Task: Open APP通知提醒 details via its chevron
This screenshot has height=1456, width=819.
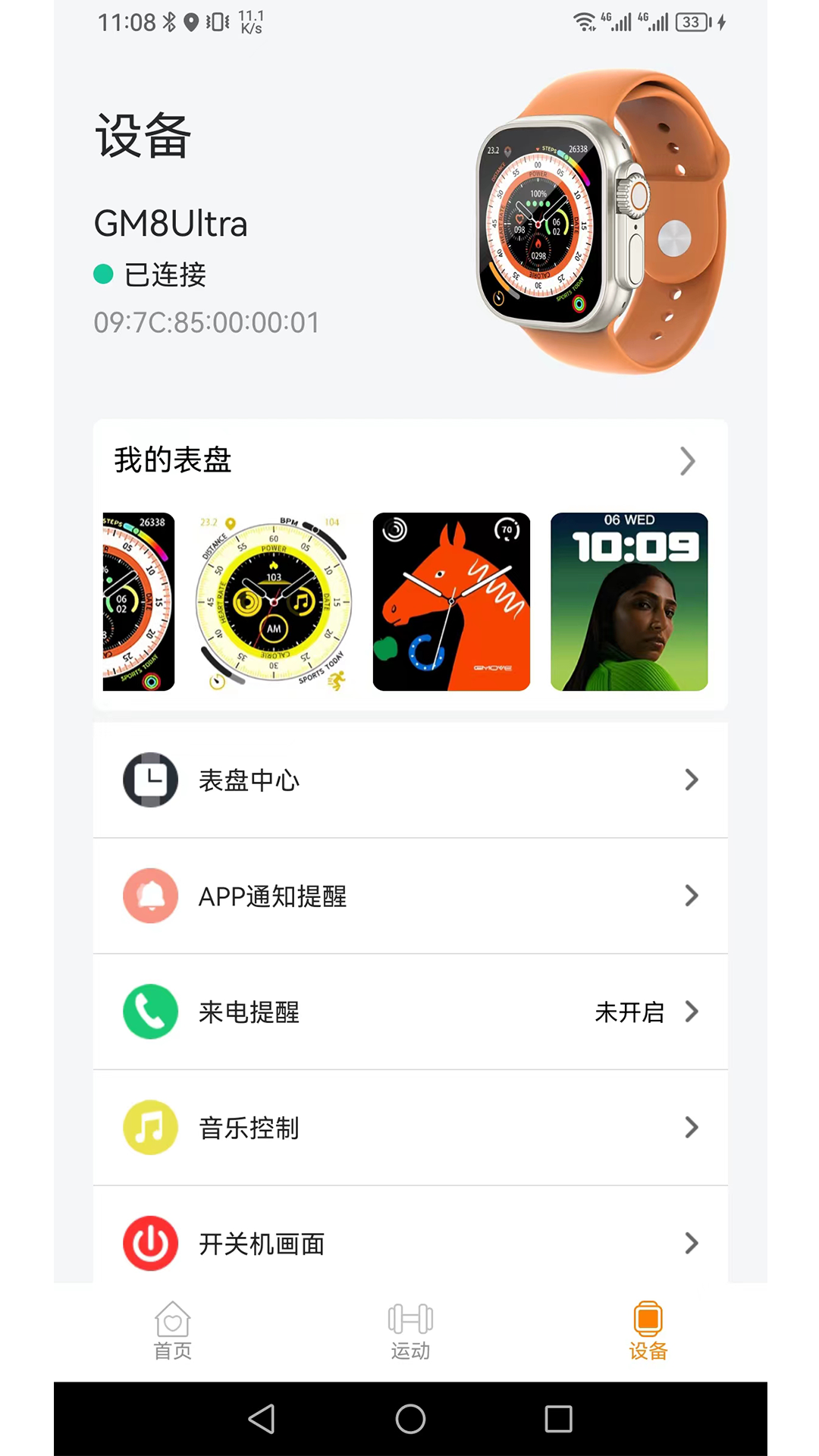Action: 691,896
